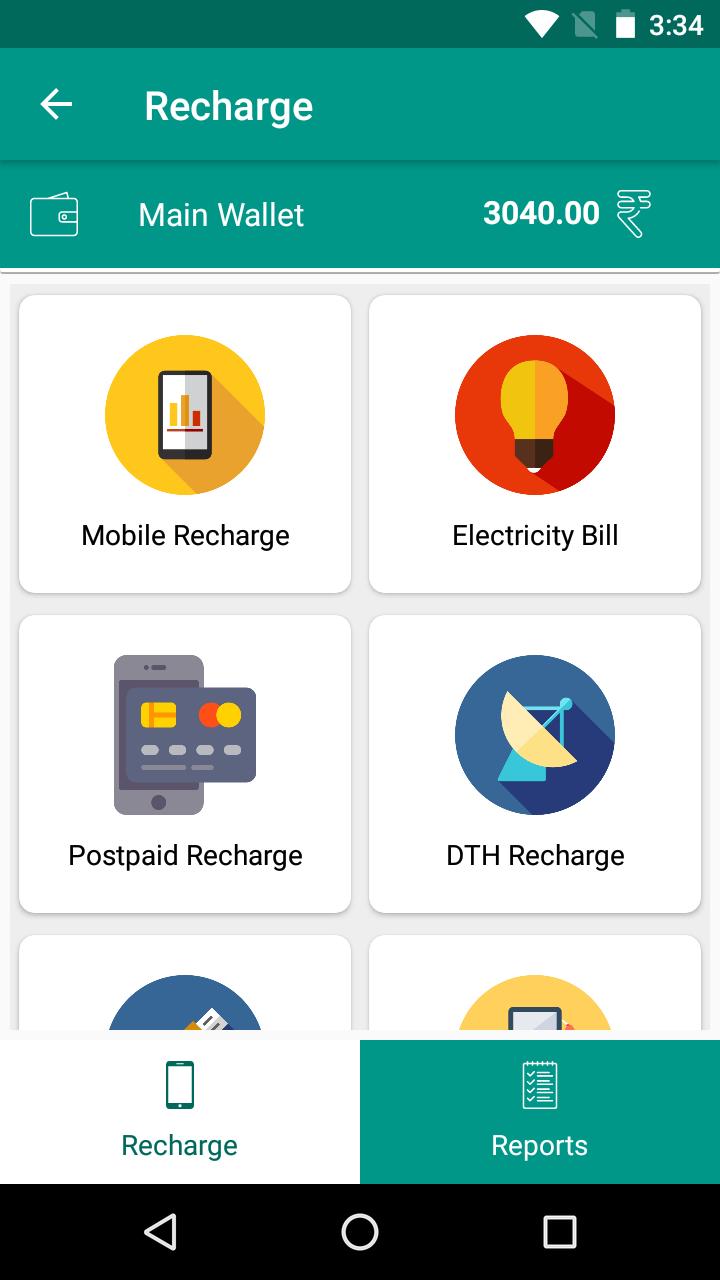Open recent apps from the navigation bar
Screen dimensions: 720x1280
[559, 1232]
